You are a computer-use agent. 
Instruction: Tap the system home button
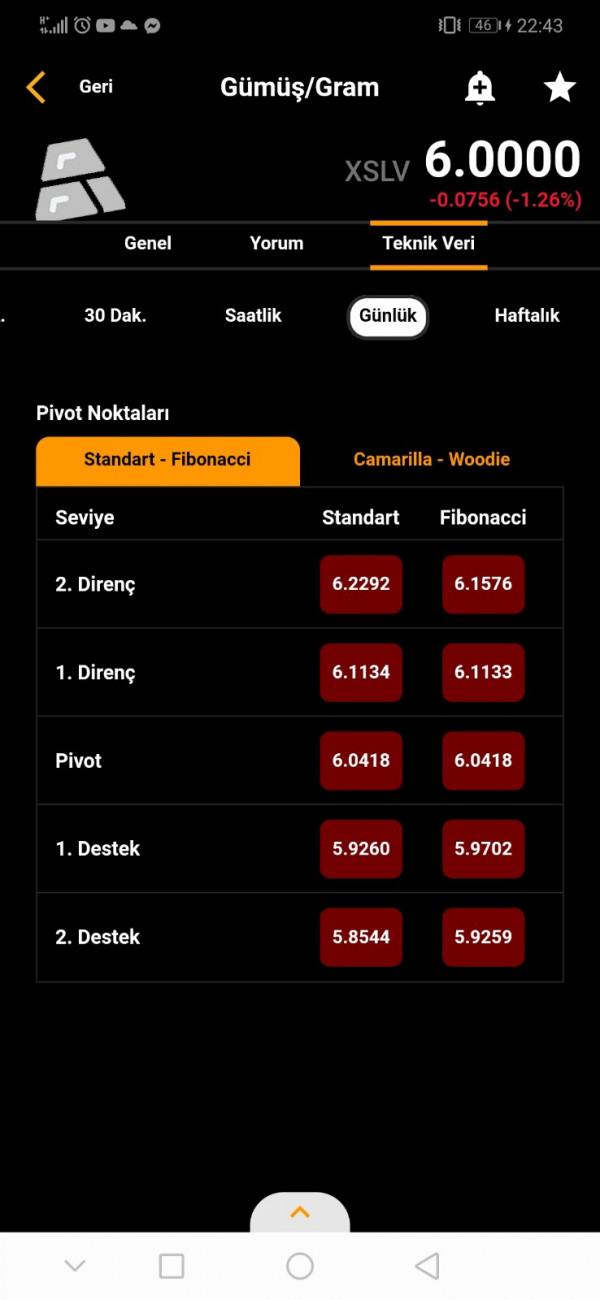300,1266
